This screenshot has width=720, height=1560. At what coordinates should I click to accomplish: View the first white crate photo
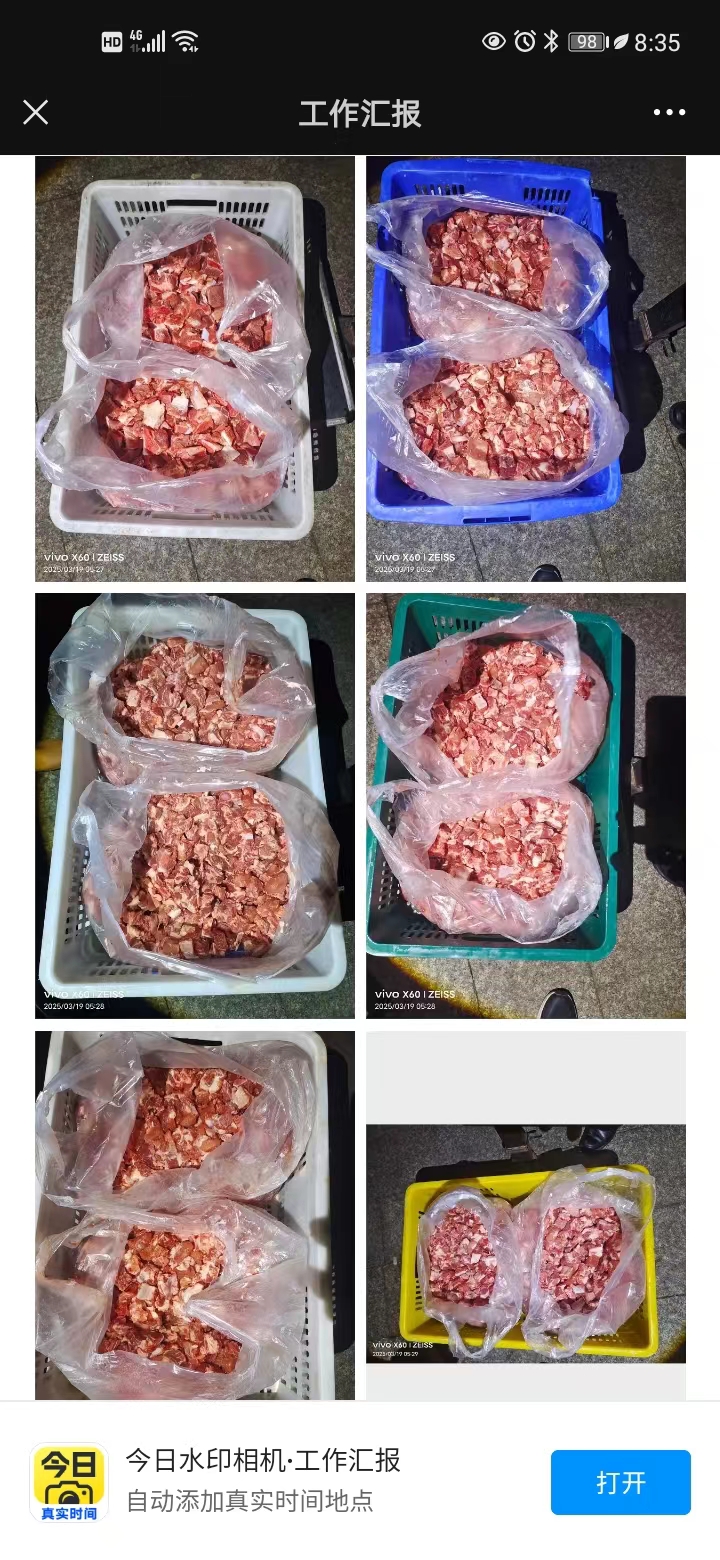click(194, 368)
